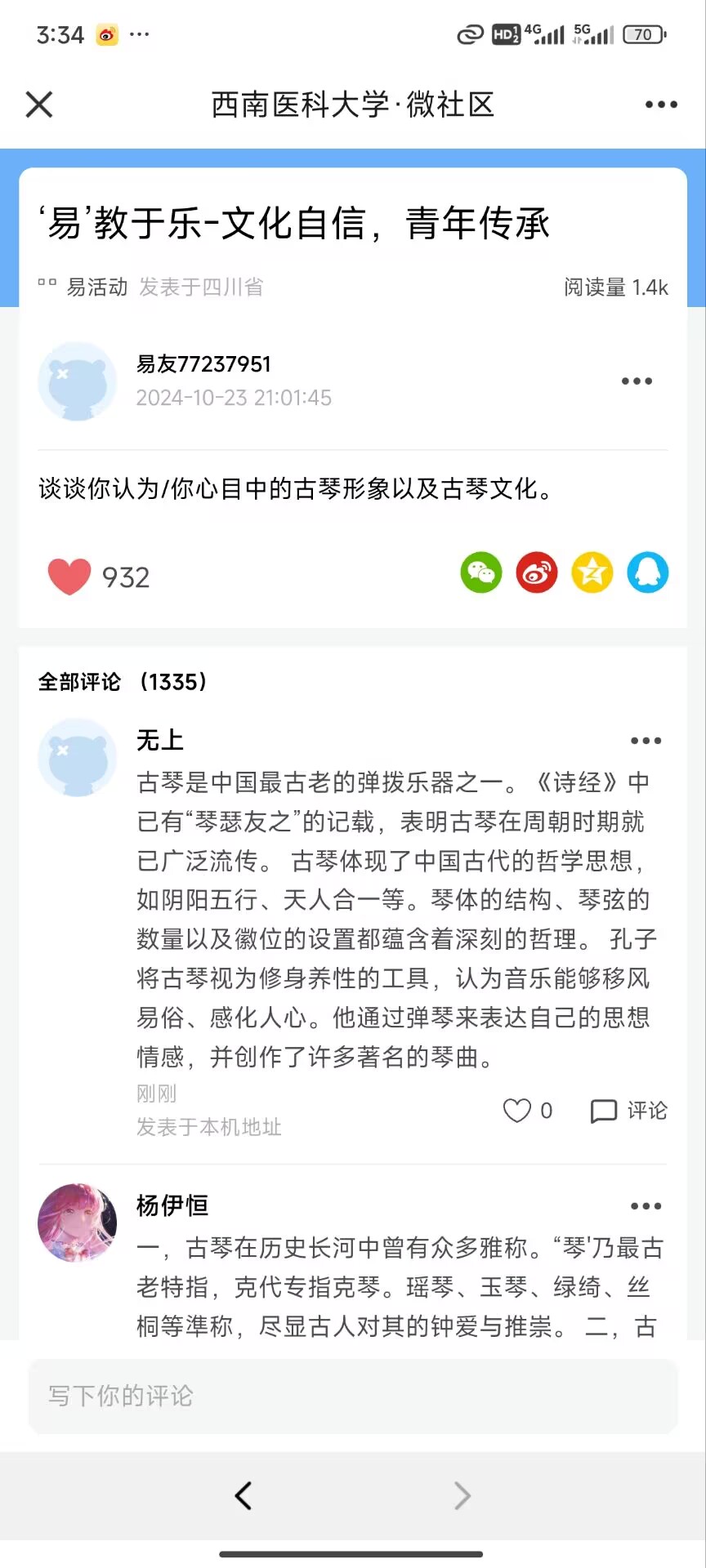Share the post to QQ Zone
This screenshot has height=1568, width=706.
click(x=592, y=572)
